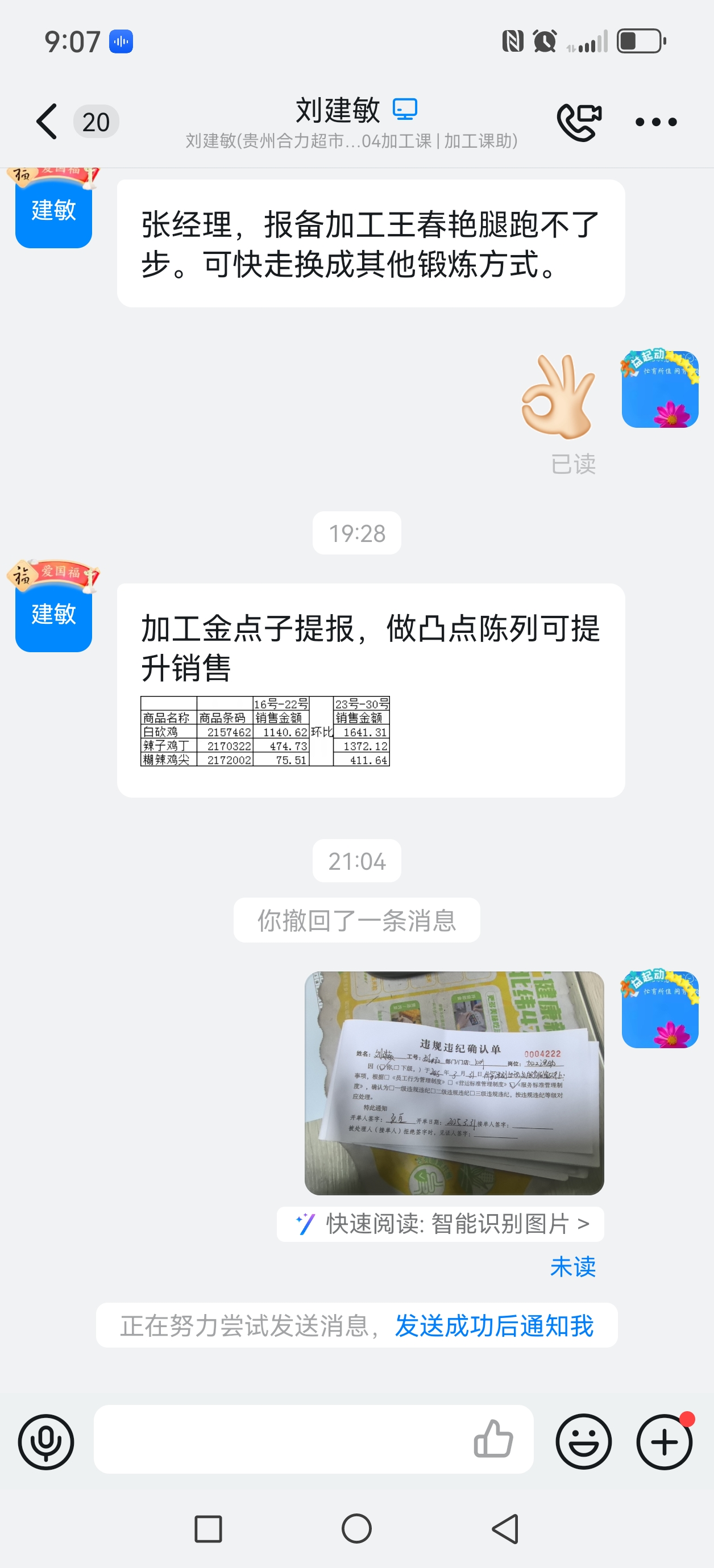Open the three-dot more options menu
Viewport: 714px width, 1568px height.
655,122
